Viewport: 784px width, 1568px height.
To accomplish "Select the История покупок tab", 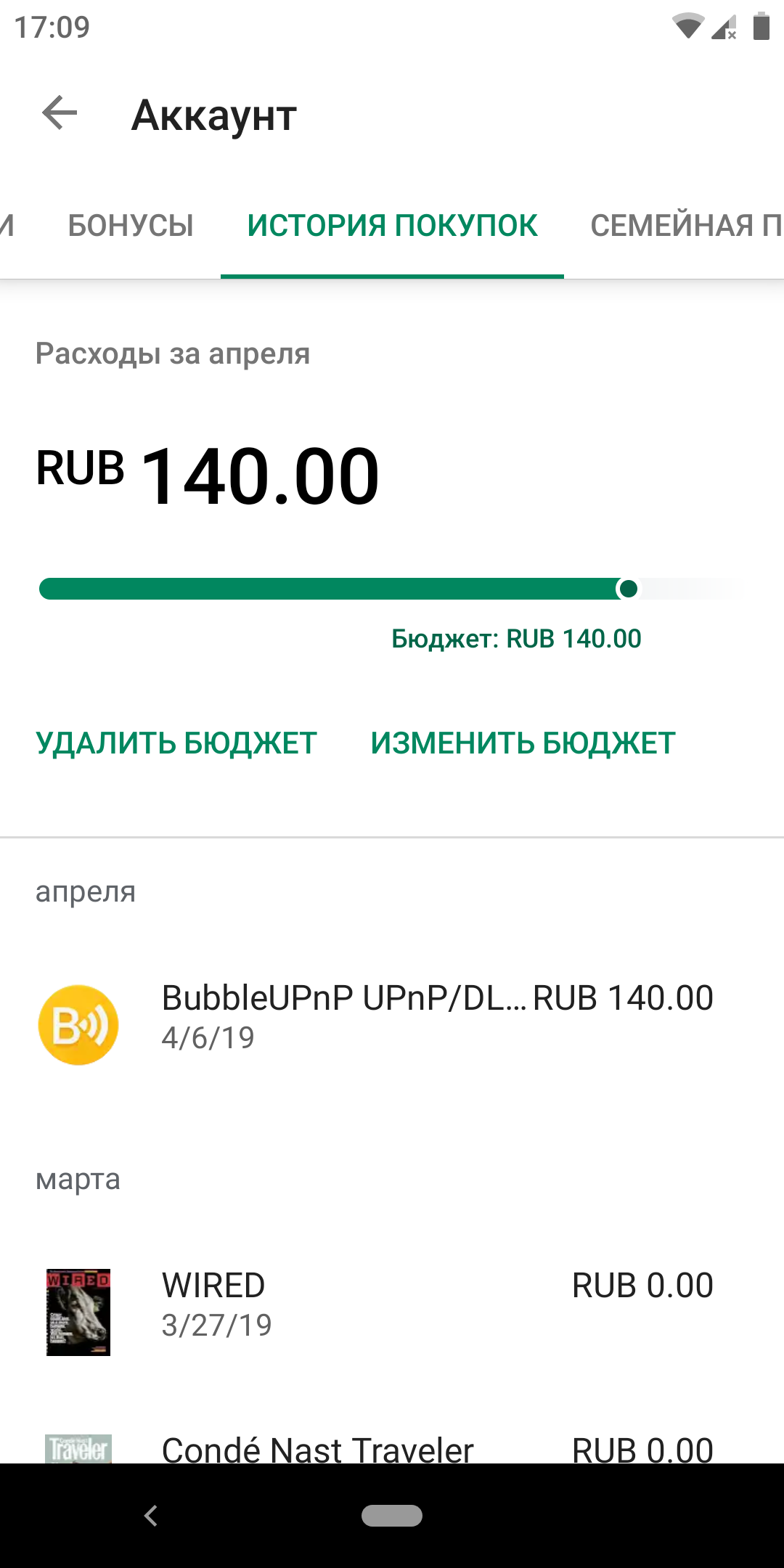I will [392, 225].
